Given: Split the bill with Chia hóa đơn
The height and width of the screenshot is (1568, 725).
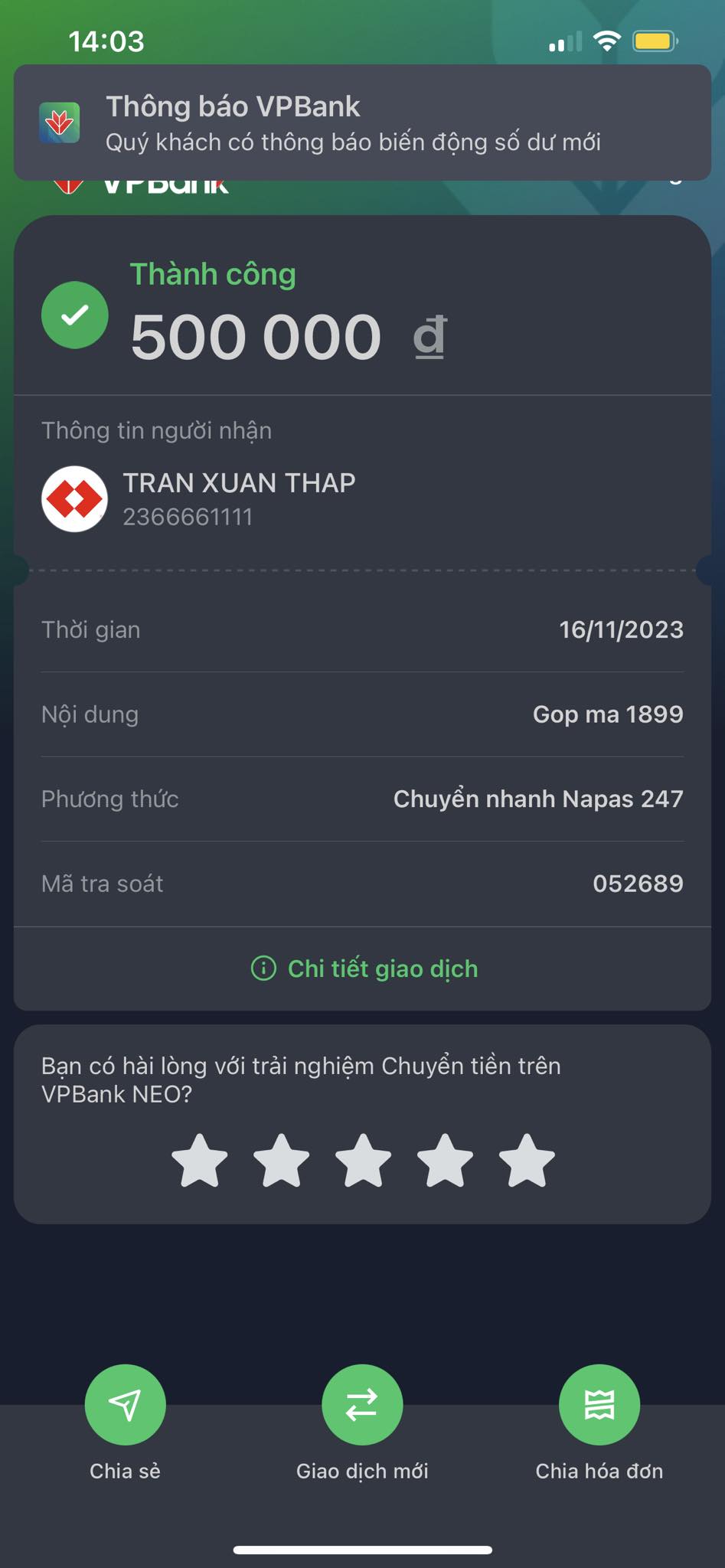Looking at the screenshot, I should click(599, 1404).
